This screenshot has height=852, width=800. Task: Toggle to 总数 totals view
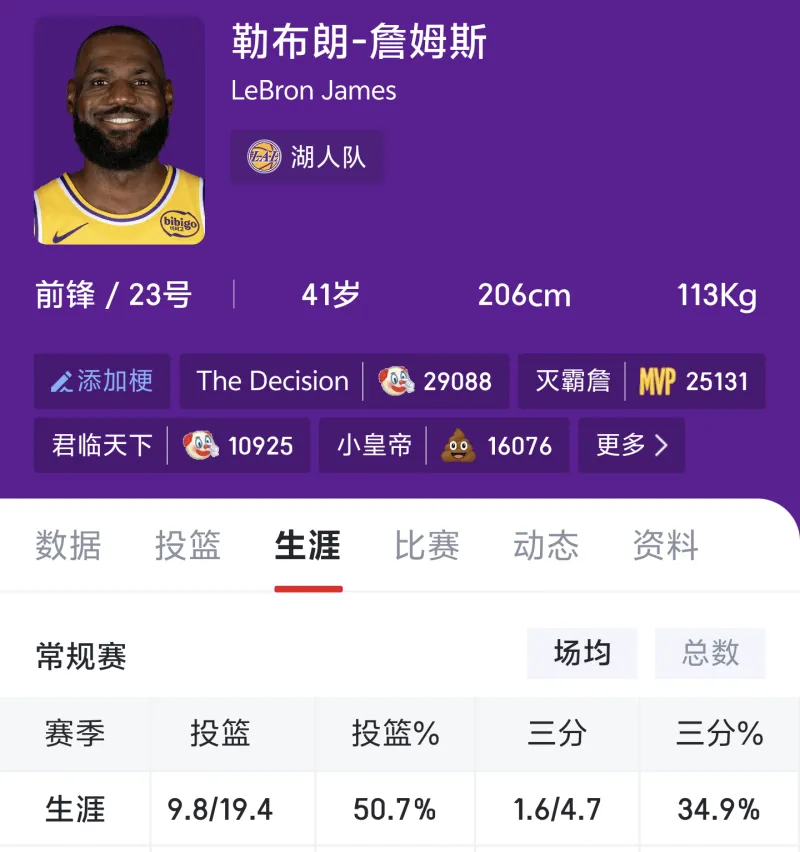coord(710,654)
